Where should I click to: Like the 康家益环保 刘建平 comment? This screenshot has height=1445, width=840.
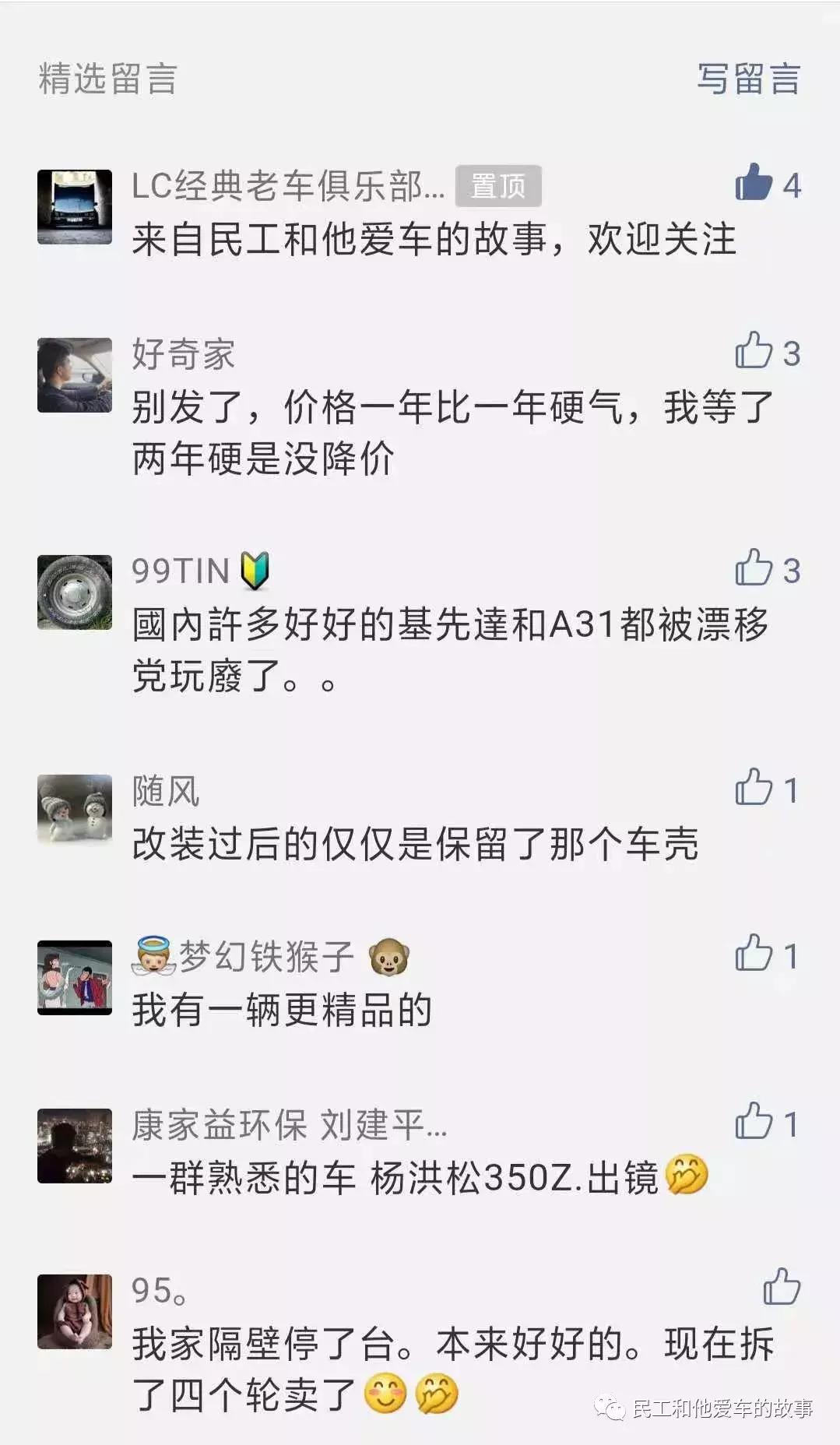click(x=754, y=1122)
